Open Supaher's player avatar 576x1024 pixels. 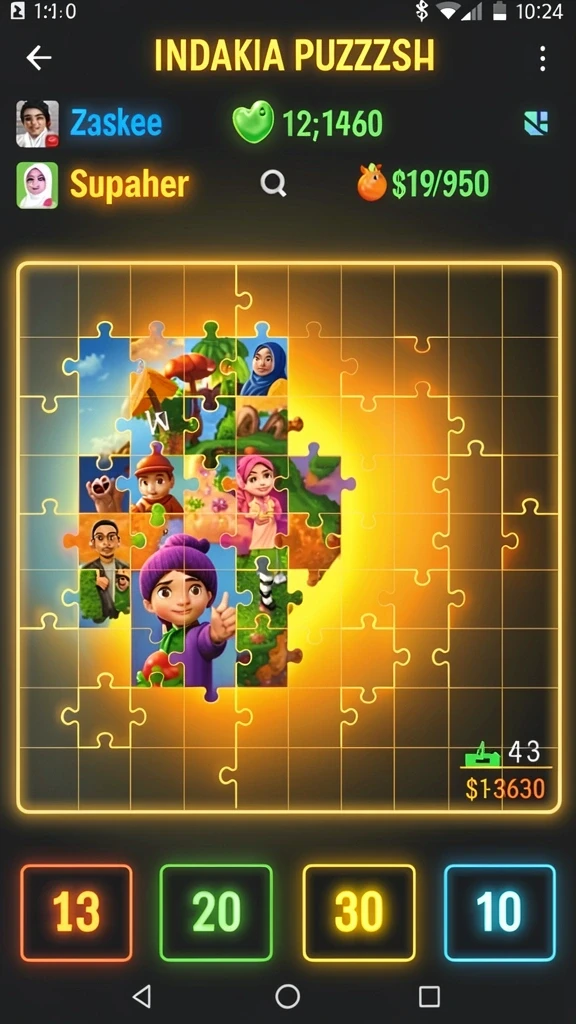[x=37, y=185]
